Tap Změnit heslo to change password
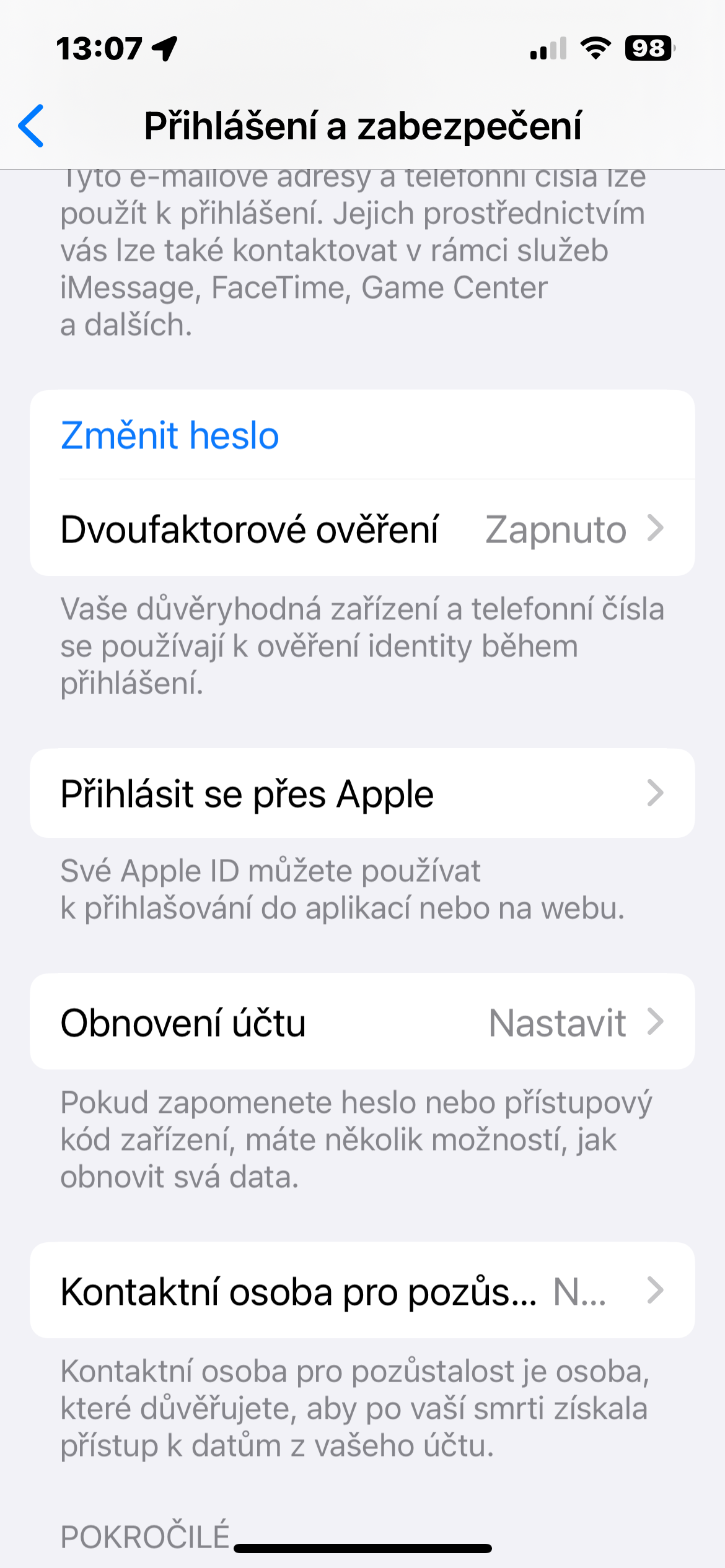The width and height of the screenshot is (725, 1568). pos(170,435)
